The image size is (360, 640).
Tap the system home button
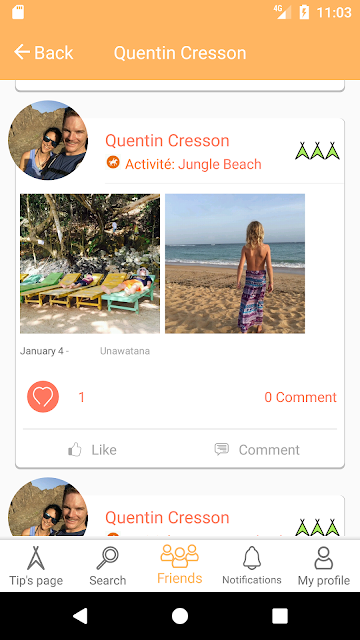(180, 616)
